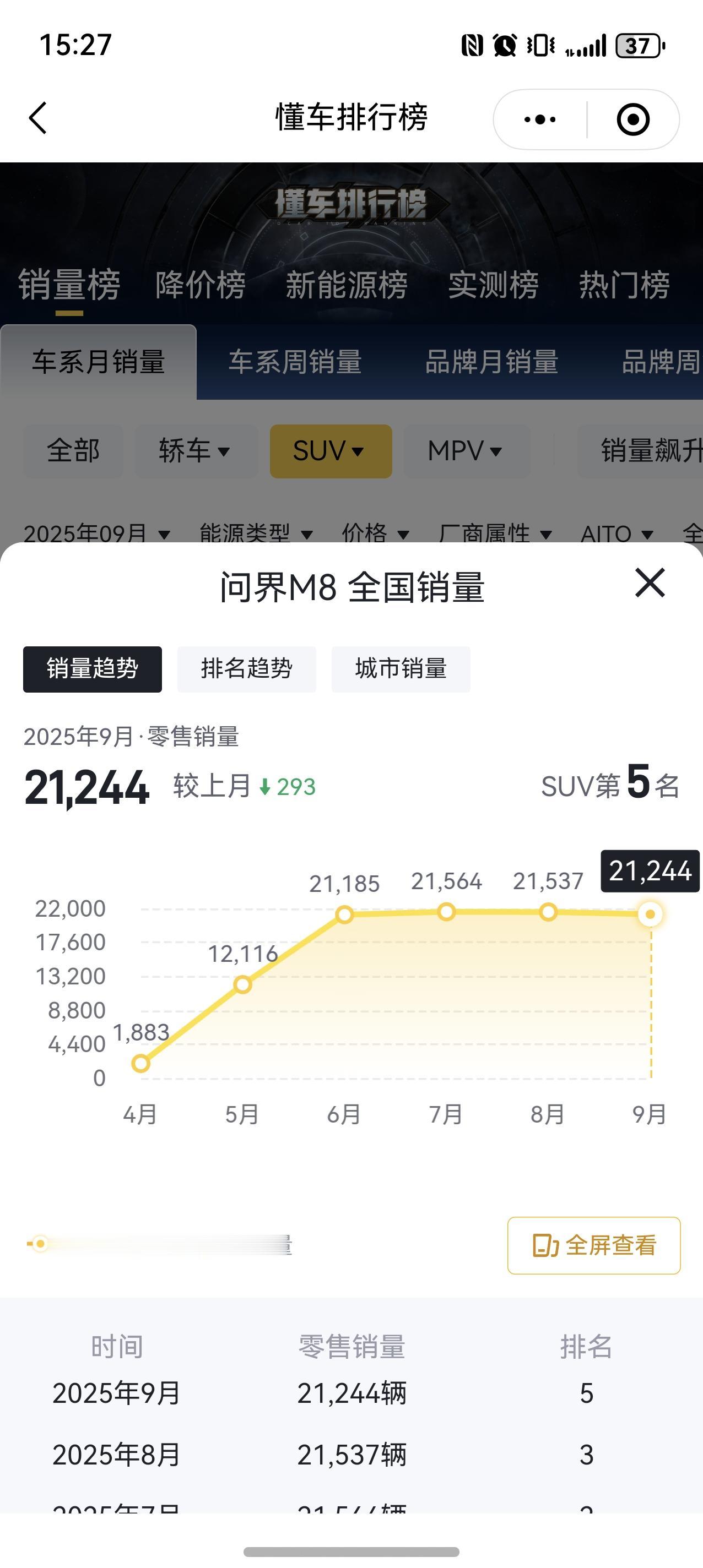This screenshot has height=1568, width=703.
Task: Select the 4月 data point on the chart
Action: click(140, 1063)
